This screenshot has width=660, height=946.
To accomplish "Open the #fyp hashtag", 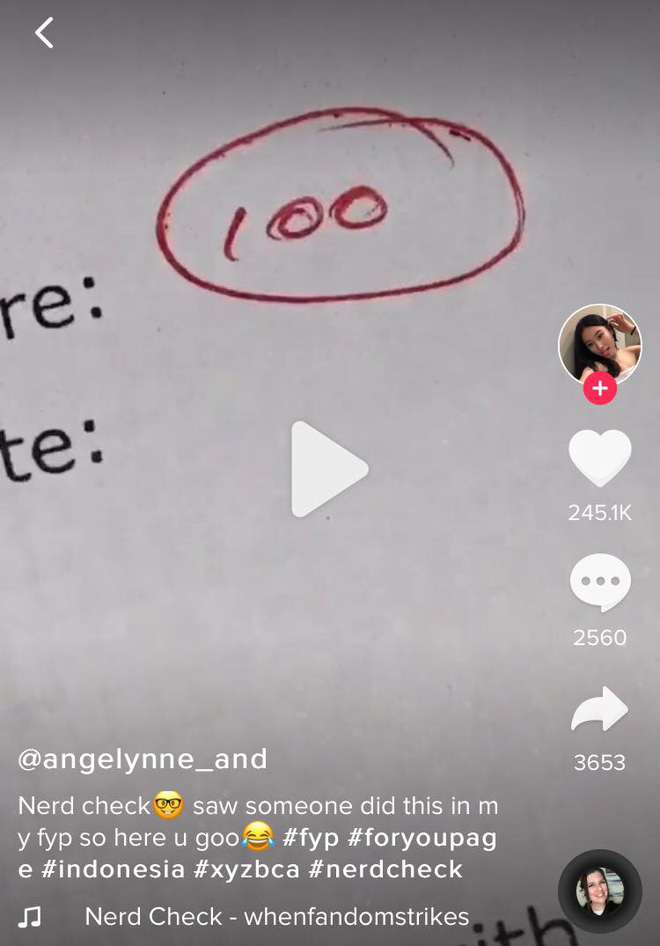I will point(311,837).
